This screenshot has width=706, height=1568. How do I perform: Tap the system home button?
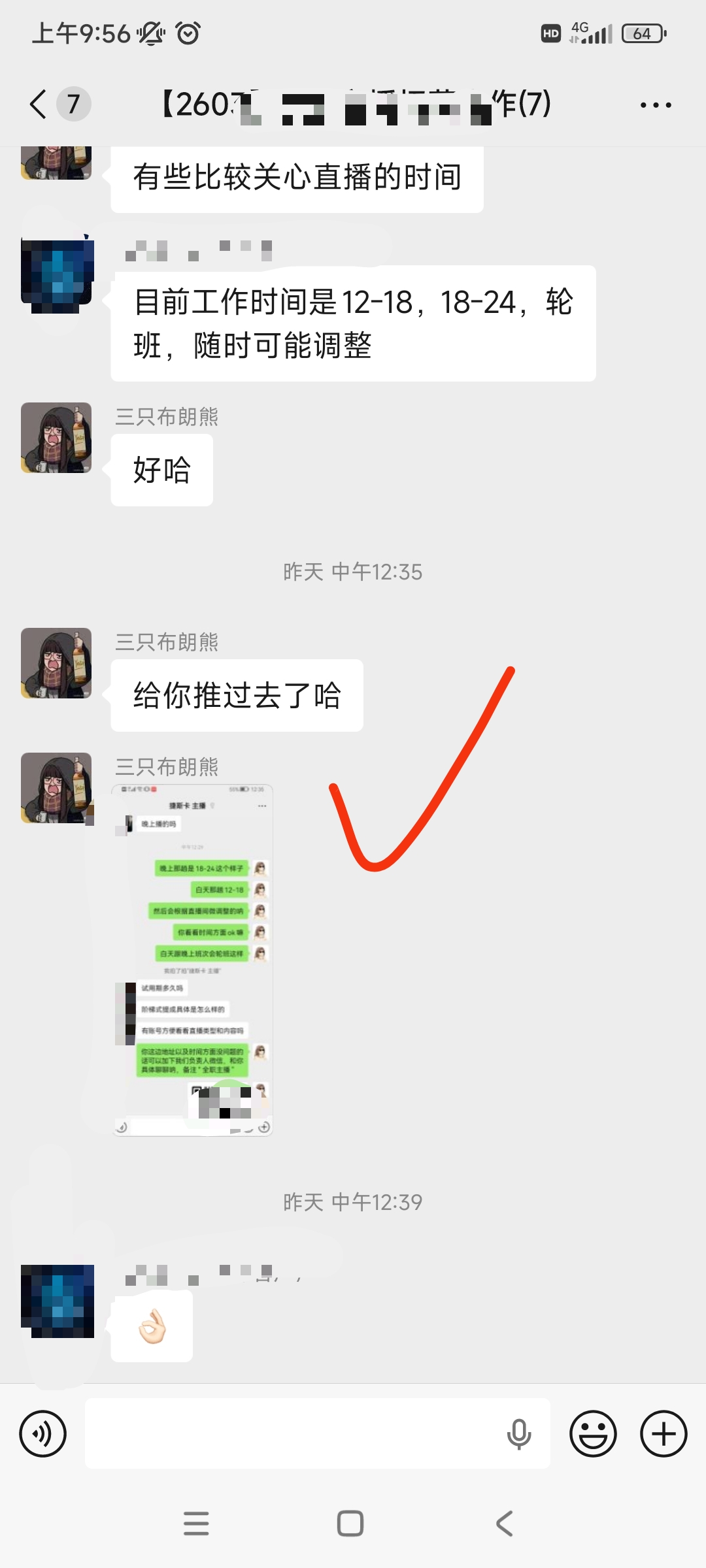[350, 1524]
